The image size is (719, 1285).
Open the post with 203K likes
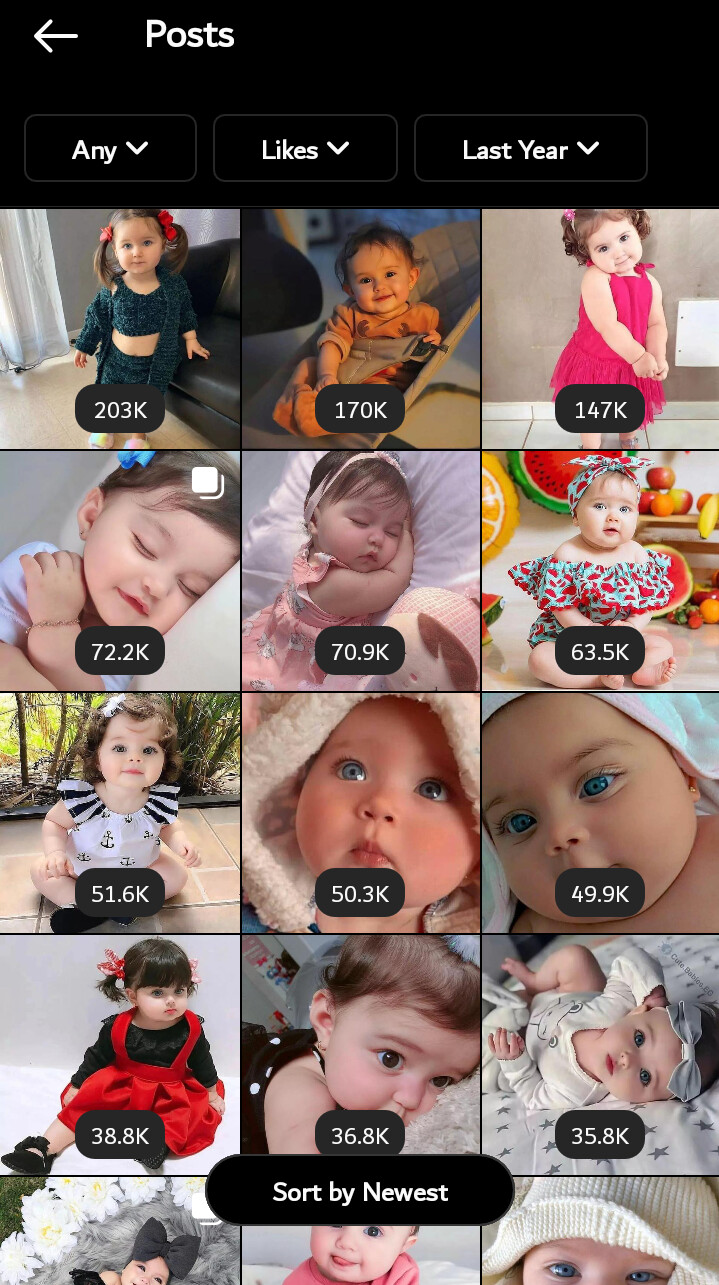point(120,328)
